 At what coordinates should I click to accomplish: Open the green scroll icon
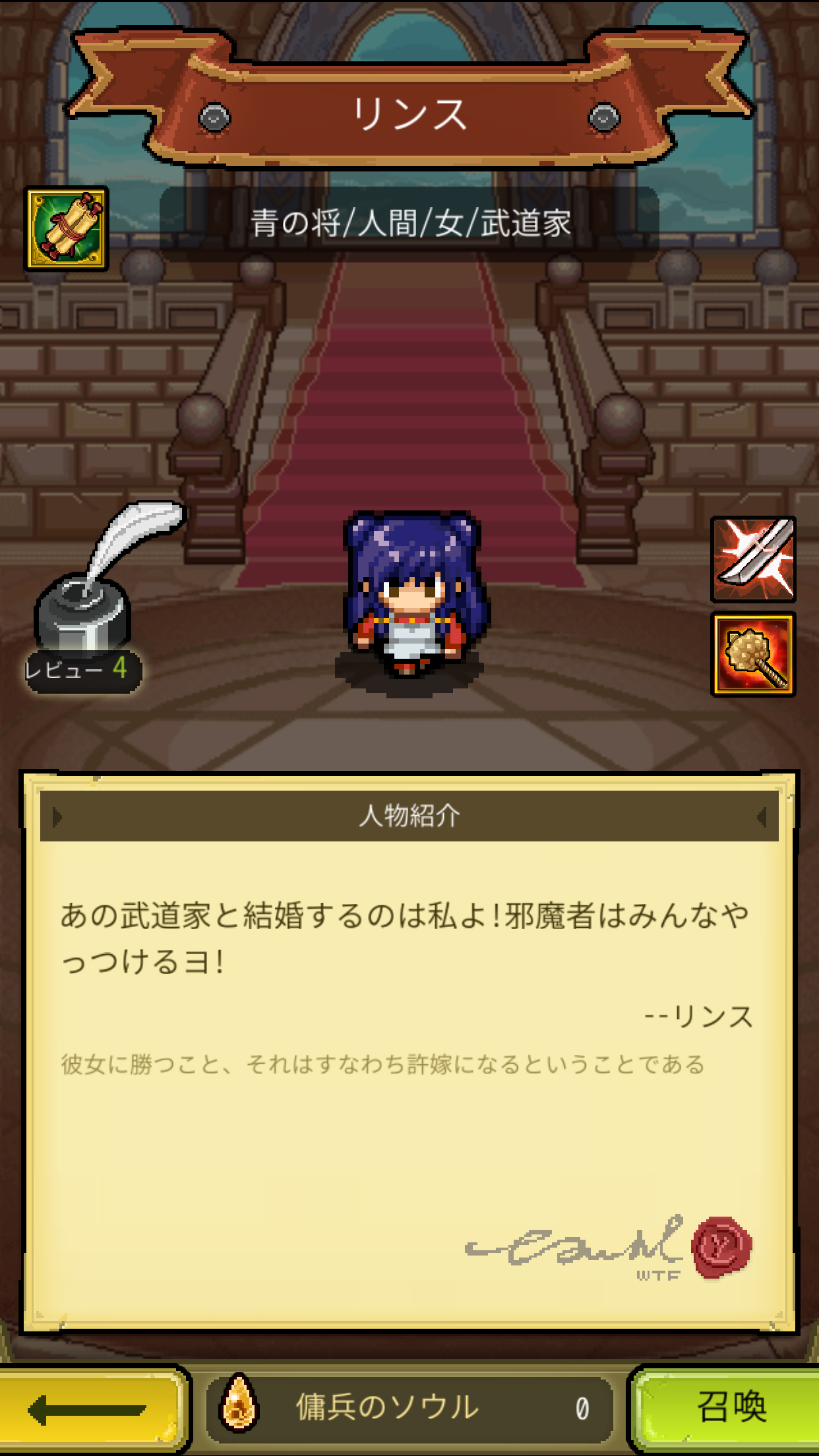[67, 229]
